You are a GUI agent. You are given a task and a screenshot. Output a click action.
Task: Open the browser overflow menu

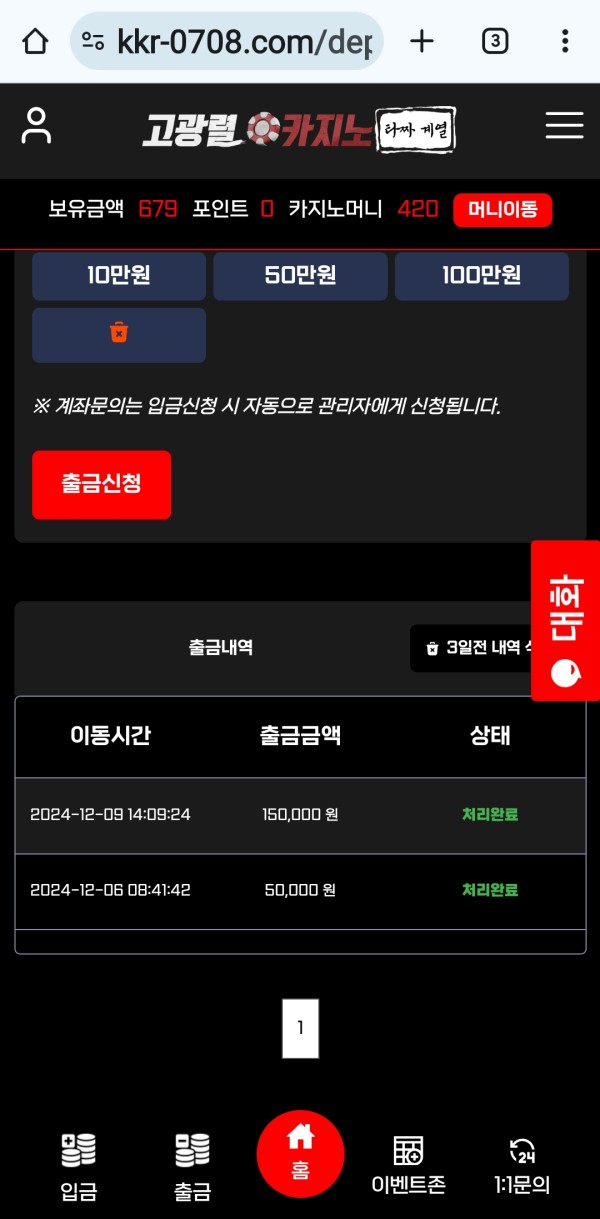click(x=565, y=41)
